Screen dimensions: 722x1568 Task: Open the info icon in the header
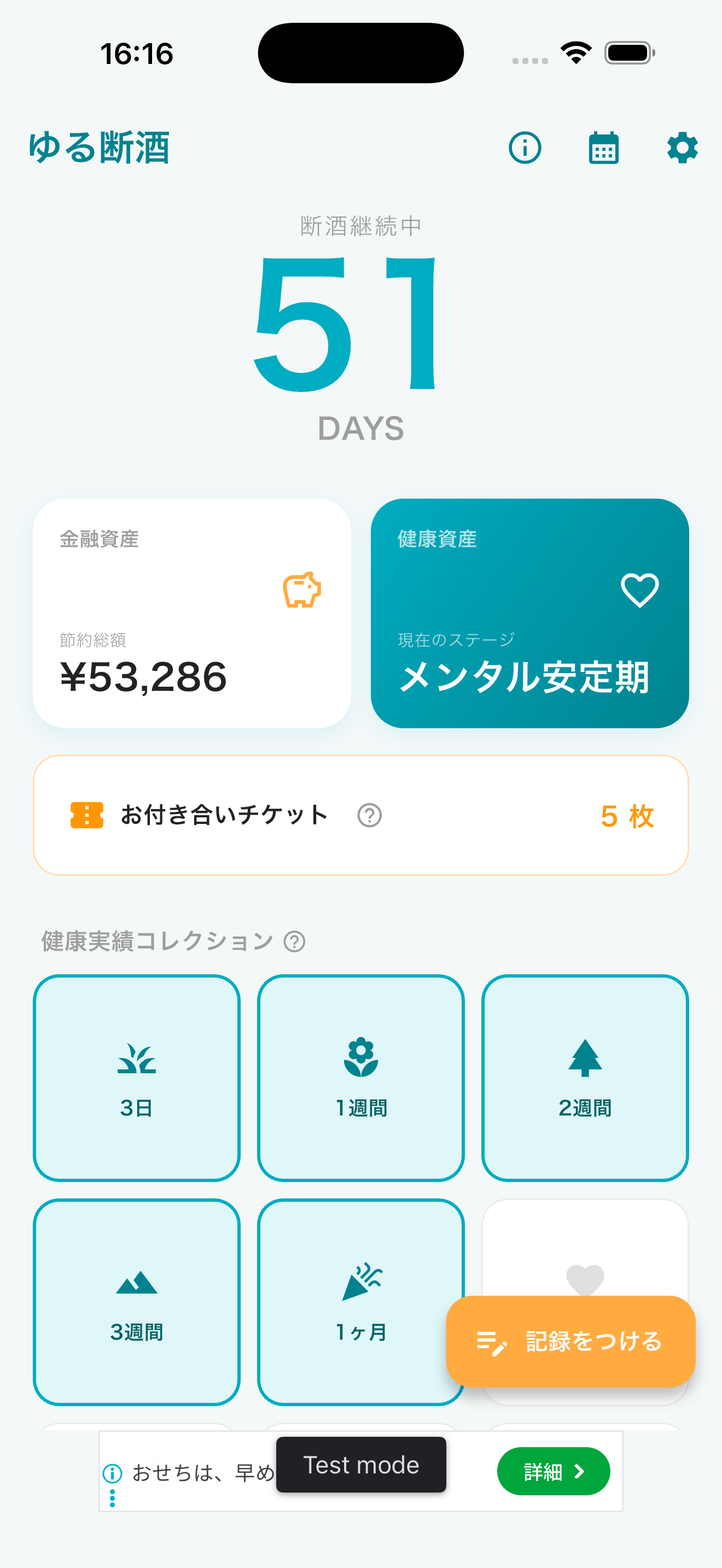click(525, 148)
